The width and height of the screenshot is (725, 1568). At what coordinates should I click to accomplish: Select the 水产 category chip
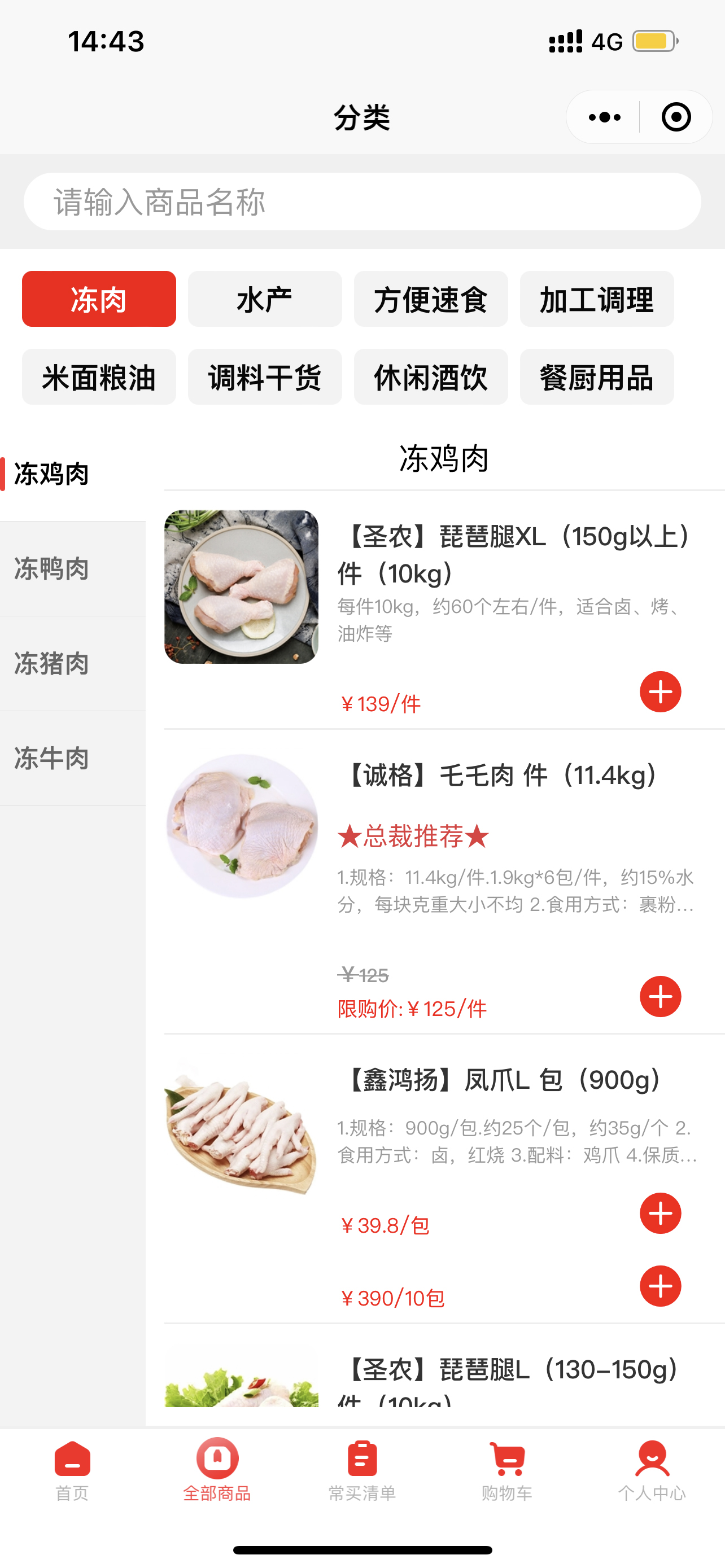coord(265,300)
